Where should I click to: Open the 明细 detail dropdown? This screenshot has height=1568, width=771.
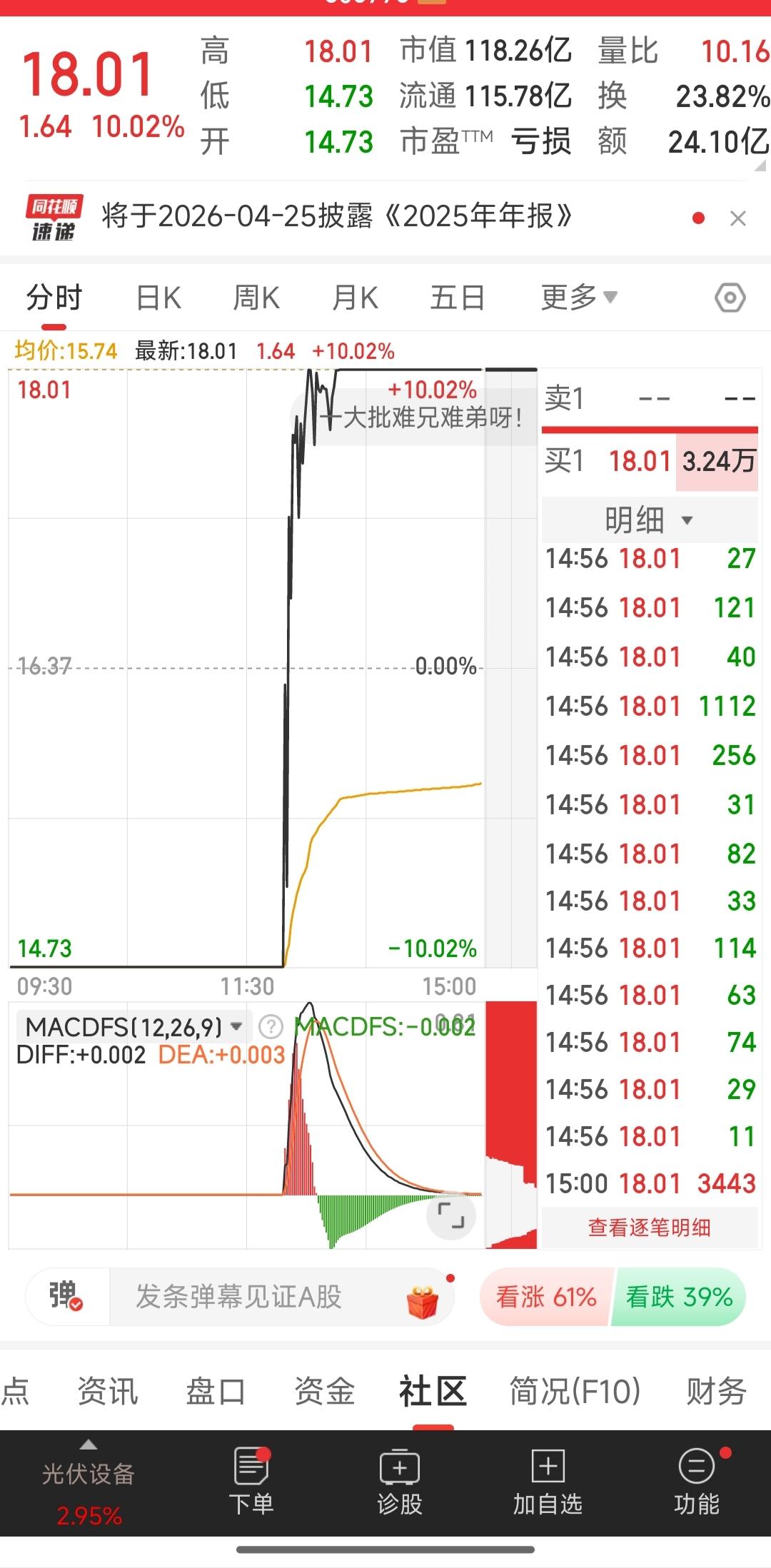[x=648, y=519]
